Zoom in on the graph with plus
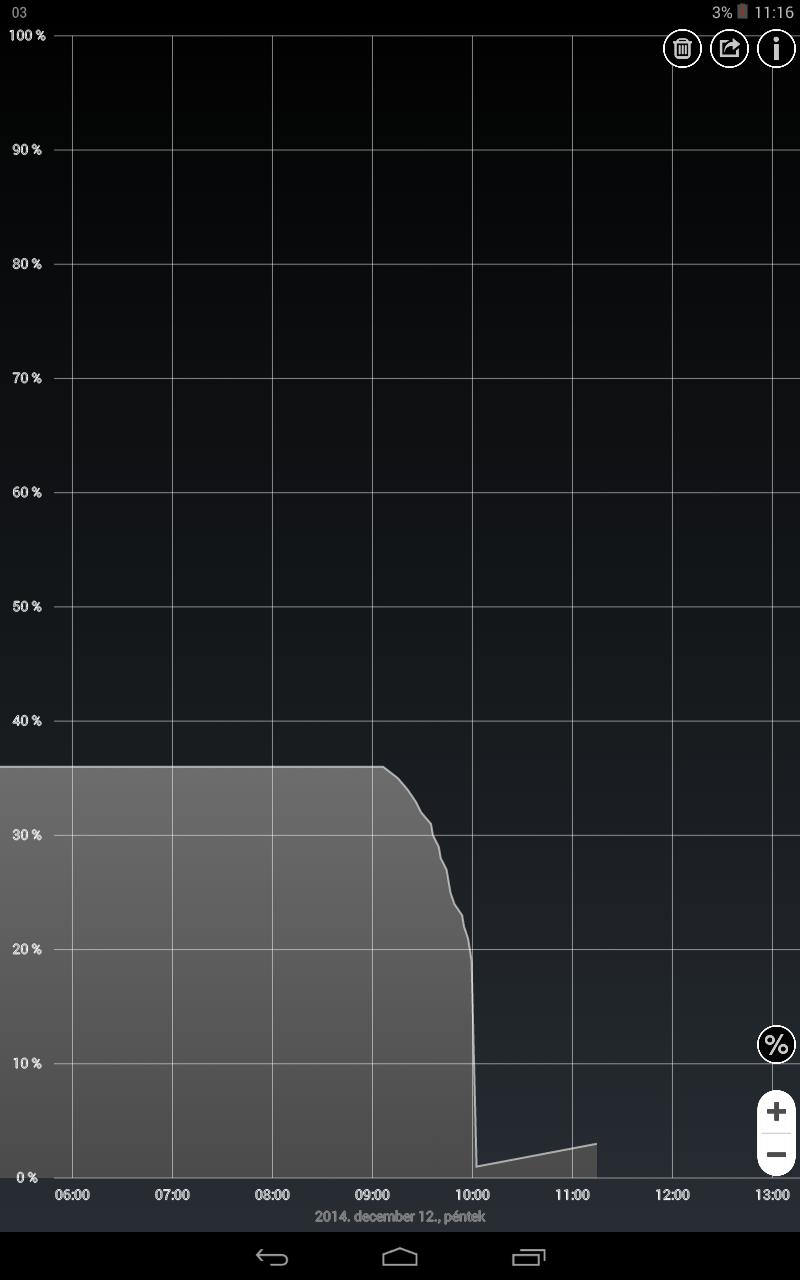The width and height of the screenshot is (800, 1280). [x=776, y=1112]
